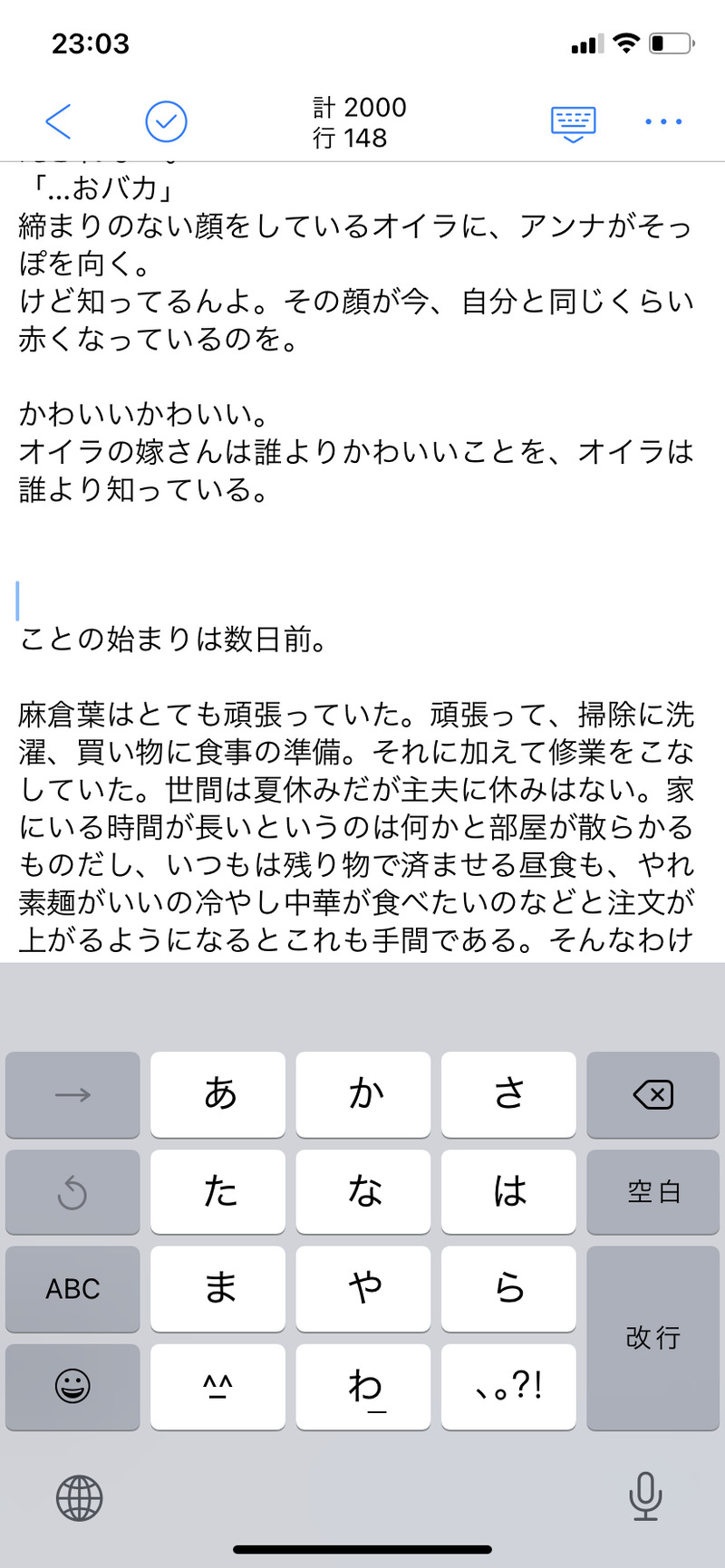Tap the globe keyboard switcher
The image size is (725, 1568).
pyautogui.click(x=80, y=1496)
